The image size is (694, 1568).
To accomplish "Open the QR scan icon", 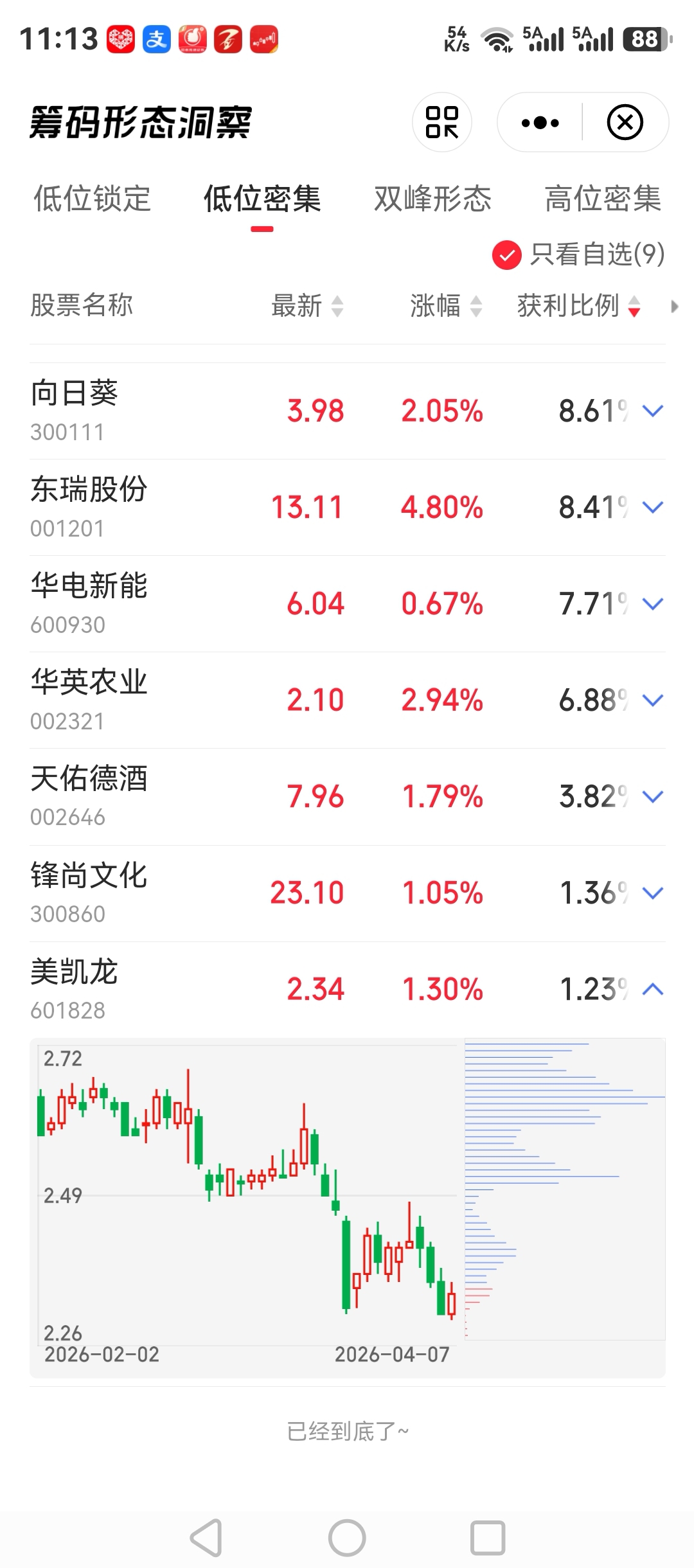I will click(442, 122).
